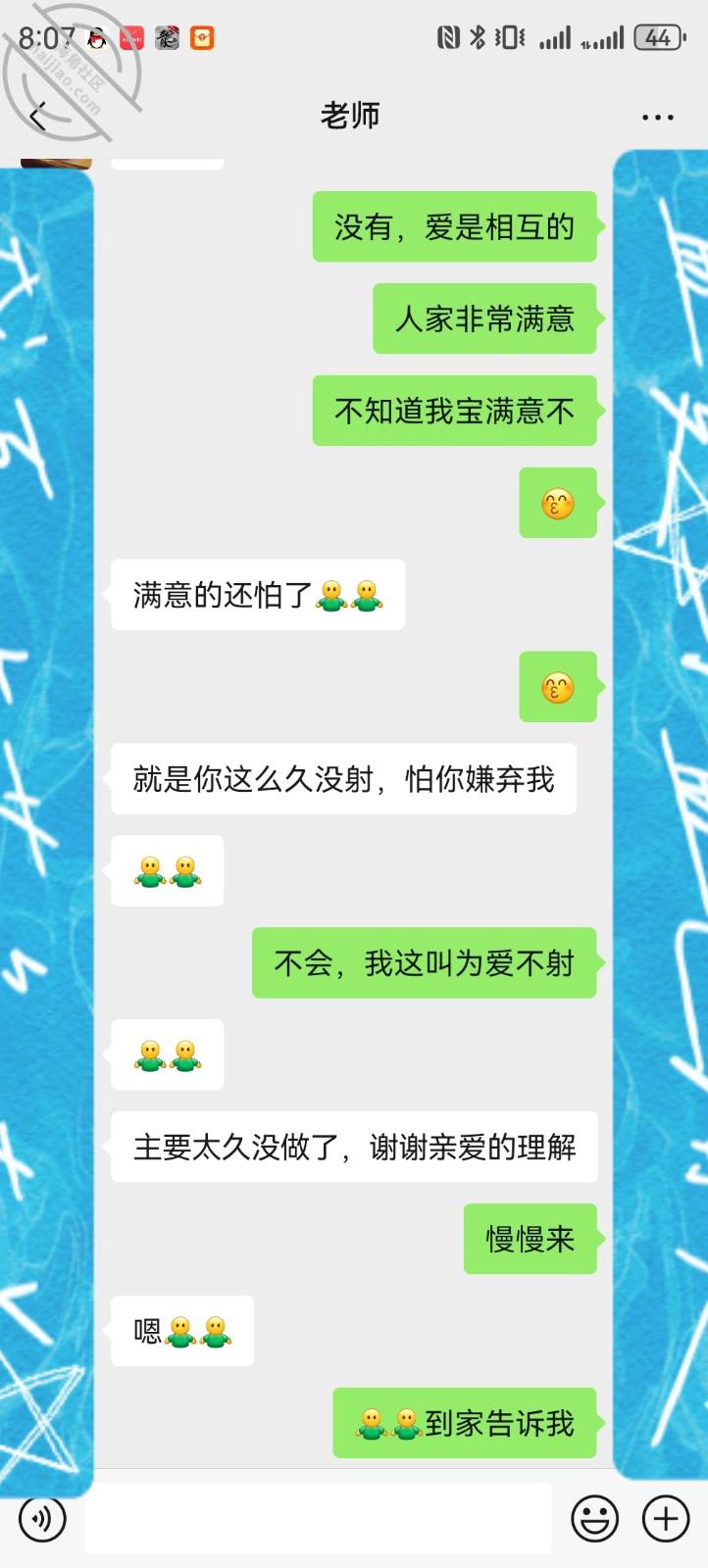Screen dimensions: 708x1568
Task: Tap the NFC icon in the status bar
Action: point(449,36)
